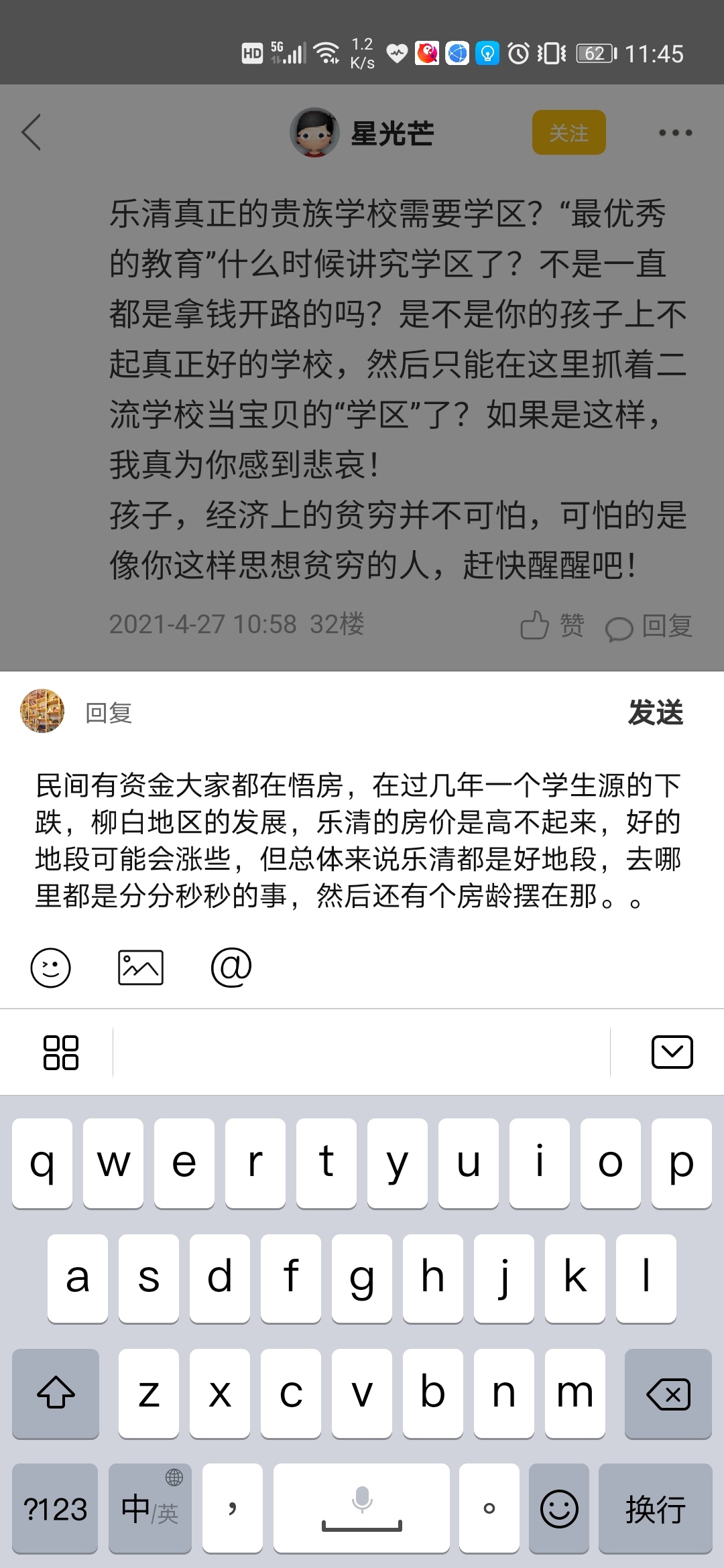Go back using the top-left arrow
This screenshot has width=724, height=1568.
(32, 132)
